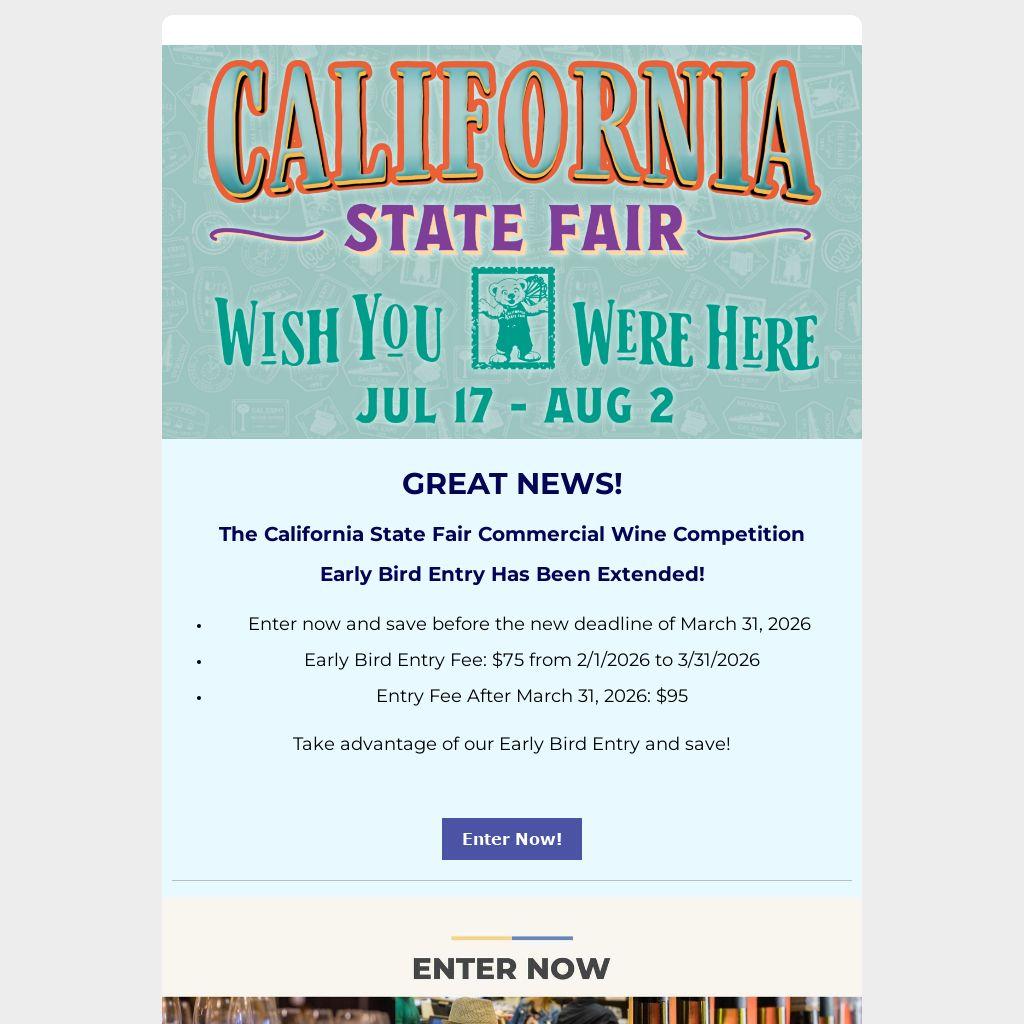This screenshot has height=1024, width=1024.
Task: Tap the Enter Now! button
Action: (x=511, y=839)
